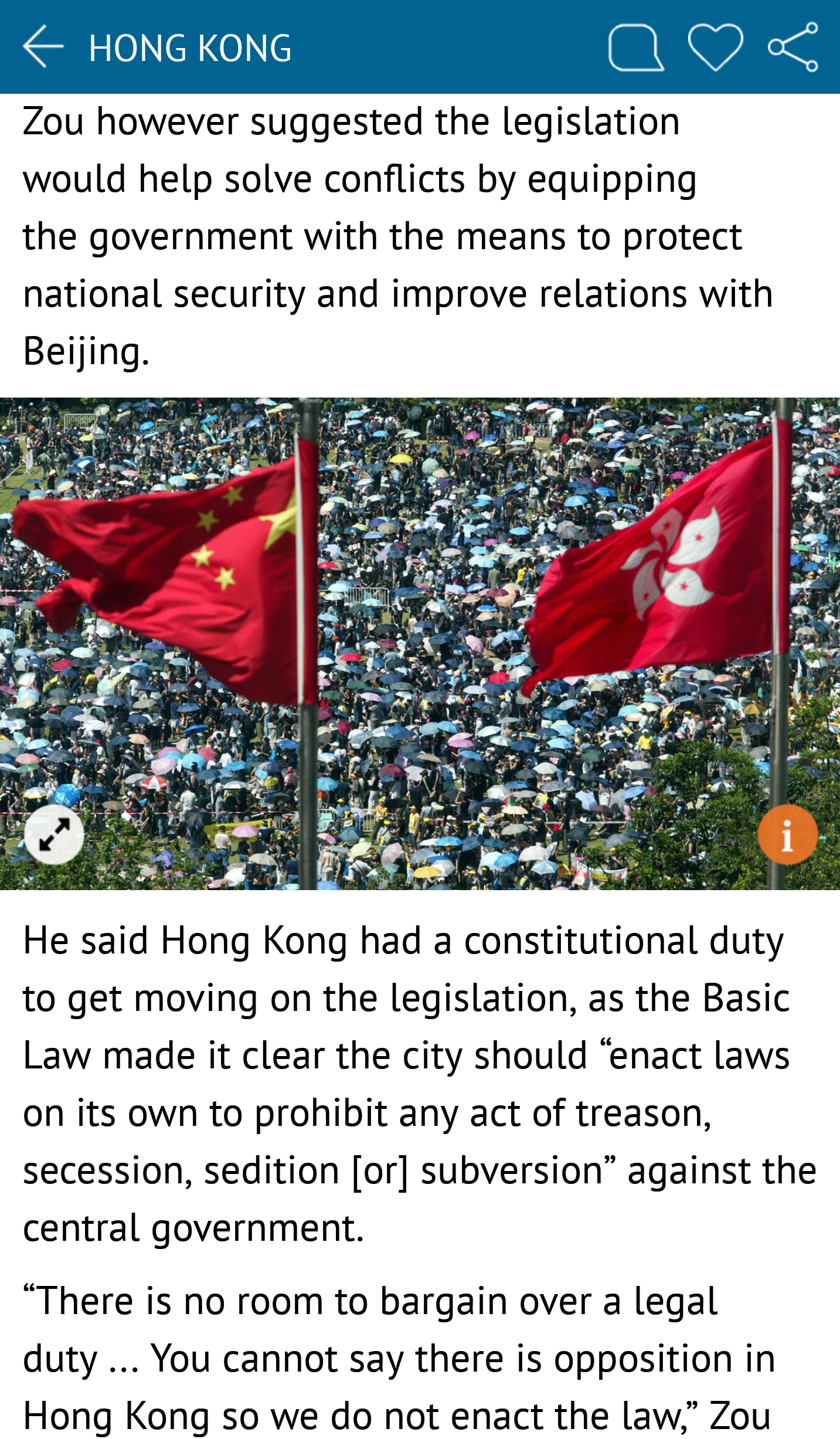Go back from the Hong Kong article
Image resolution: width=840 pixels, height=1439 pixels.
[x=43, y=47]
